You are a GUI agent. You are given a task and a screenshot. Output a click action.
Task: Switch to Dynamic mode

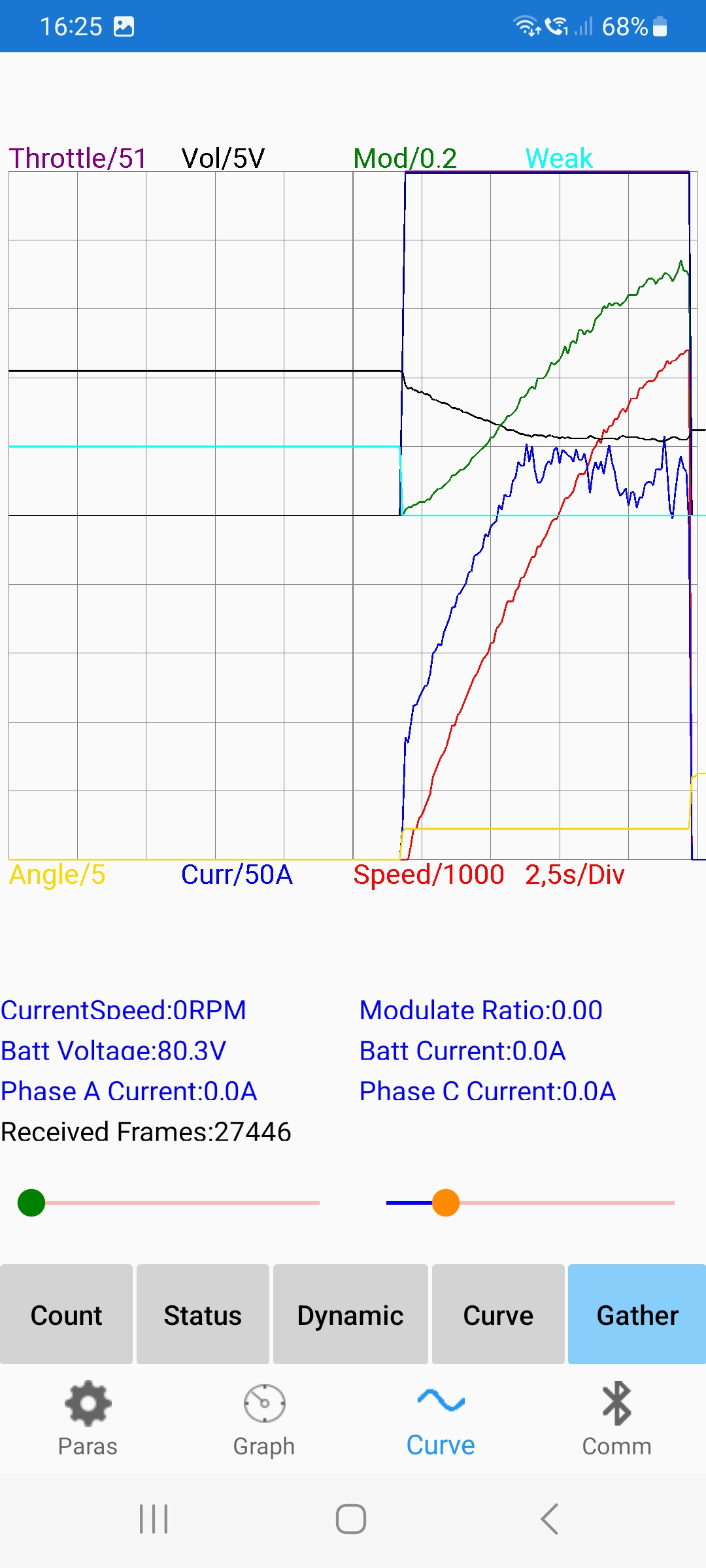point(350,1315)
